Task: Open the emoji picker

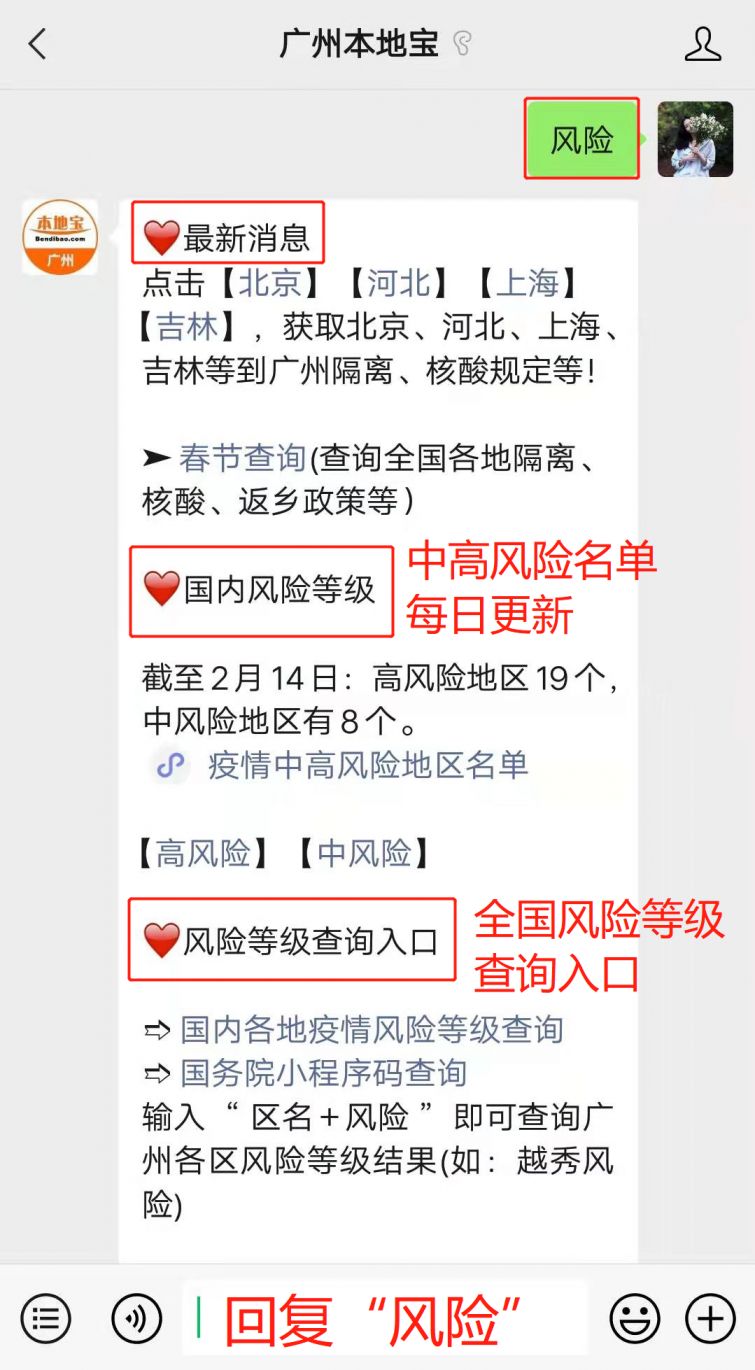Action: pos(635,1318)
